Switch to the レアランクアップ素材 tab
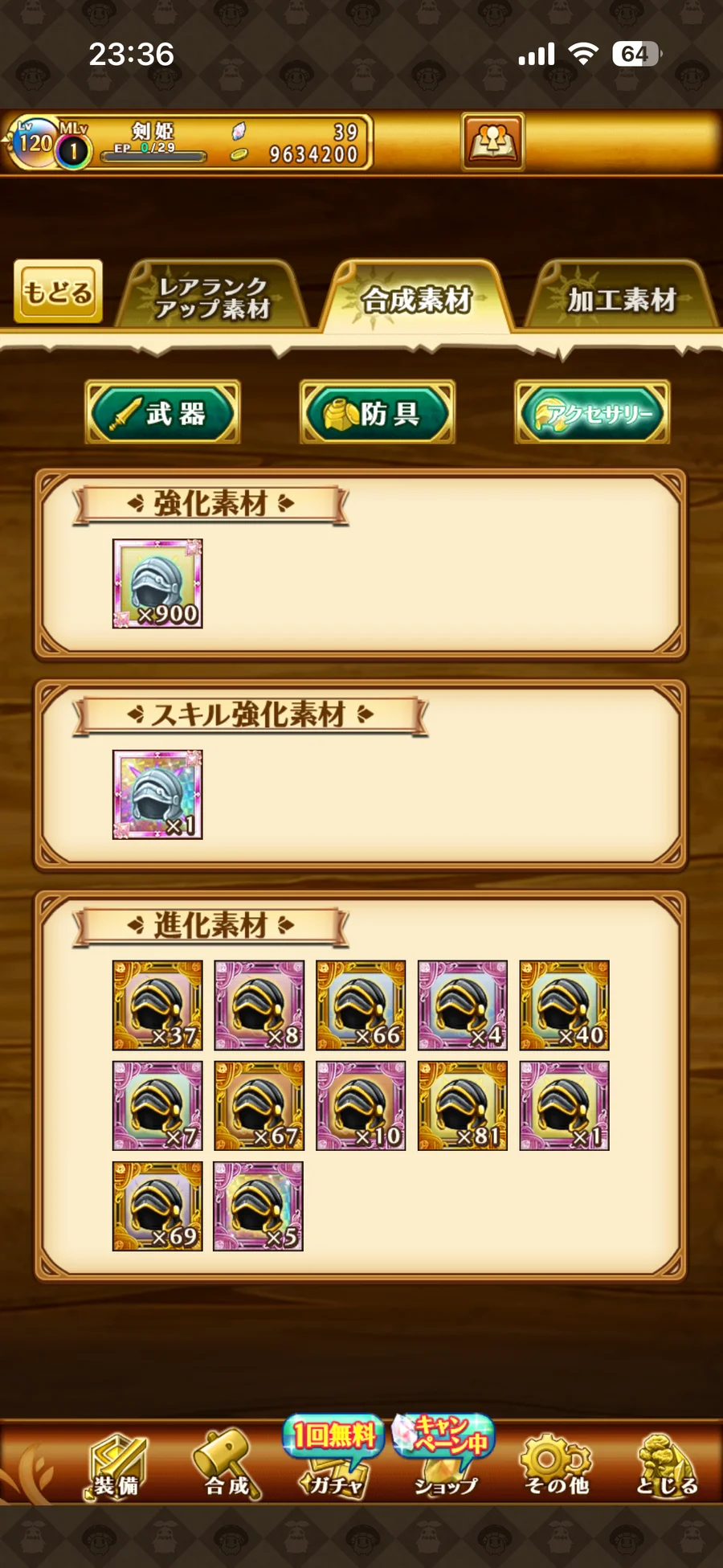 212,297
